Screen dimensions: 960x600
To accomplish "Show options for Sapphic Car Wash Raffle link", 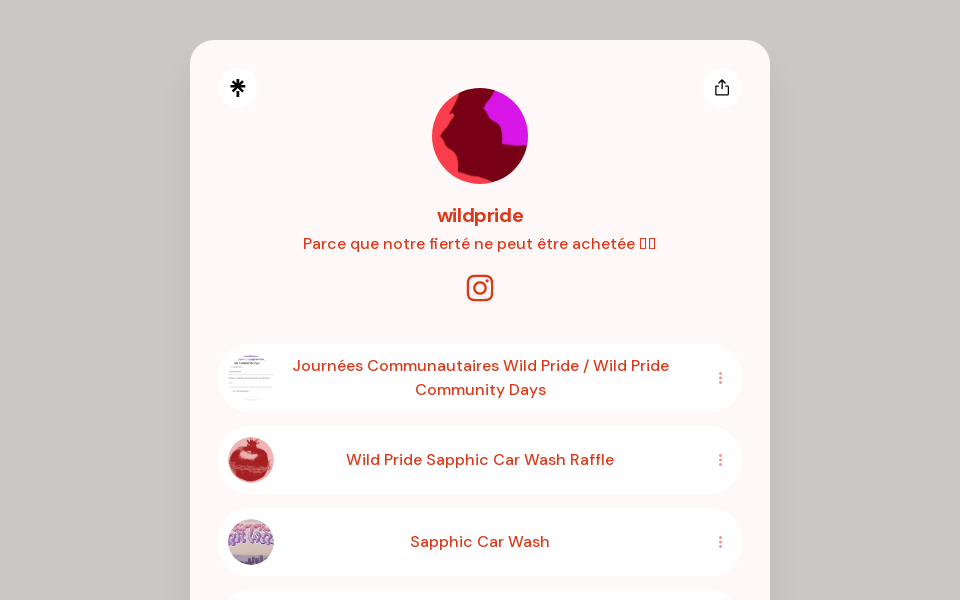I will [x=720, y=460].
